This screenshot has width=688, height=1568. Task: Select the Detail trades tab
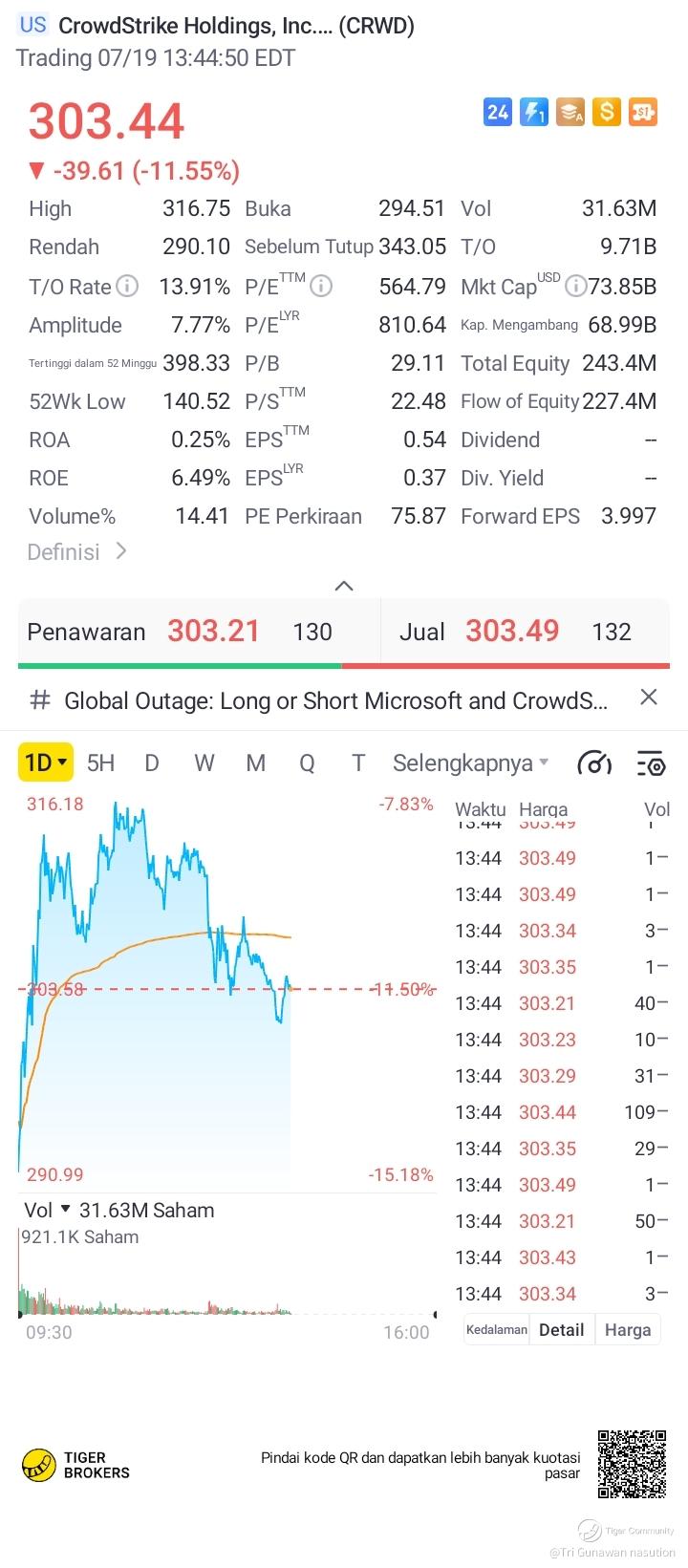(561, 1329)
